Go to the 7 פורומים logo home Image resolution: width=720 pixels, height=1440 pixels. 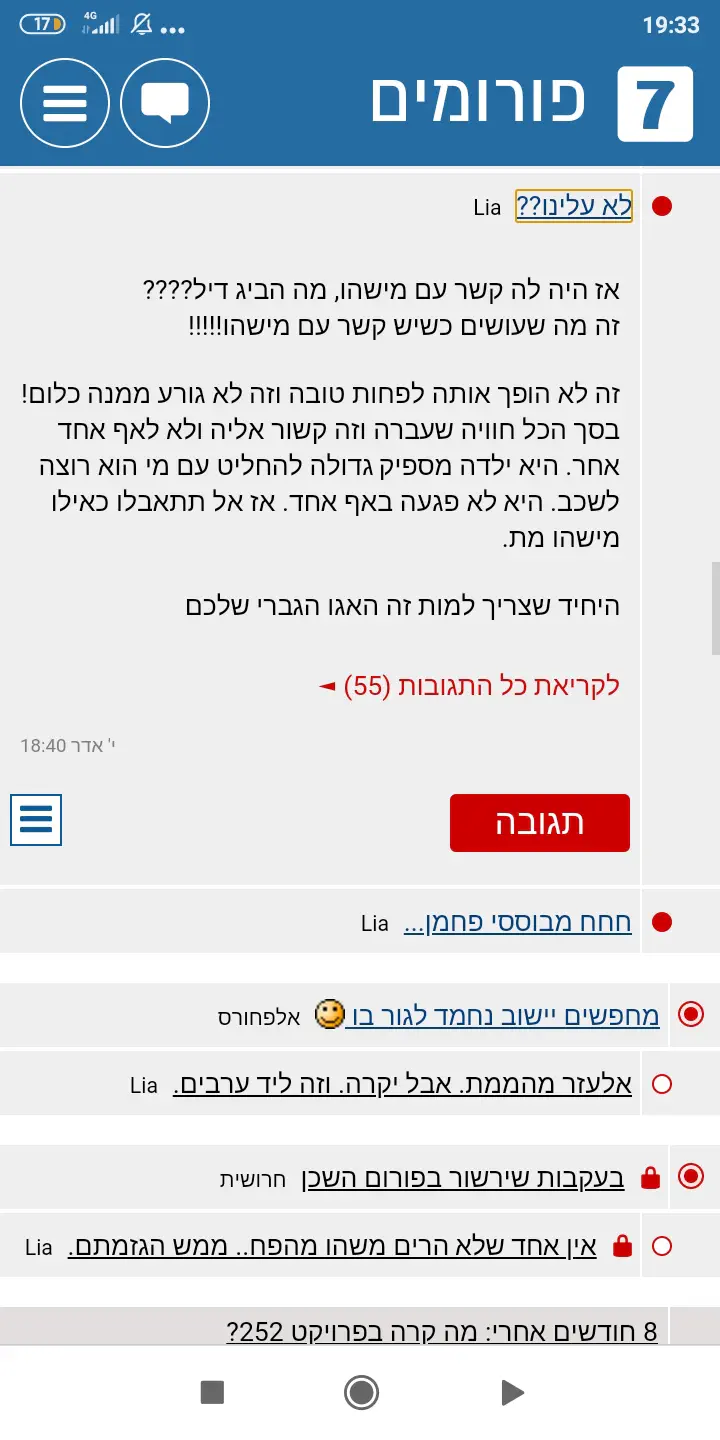[x=530, y=103]
